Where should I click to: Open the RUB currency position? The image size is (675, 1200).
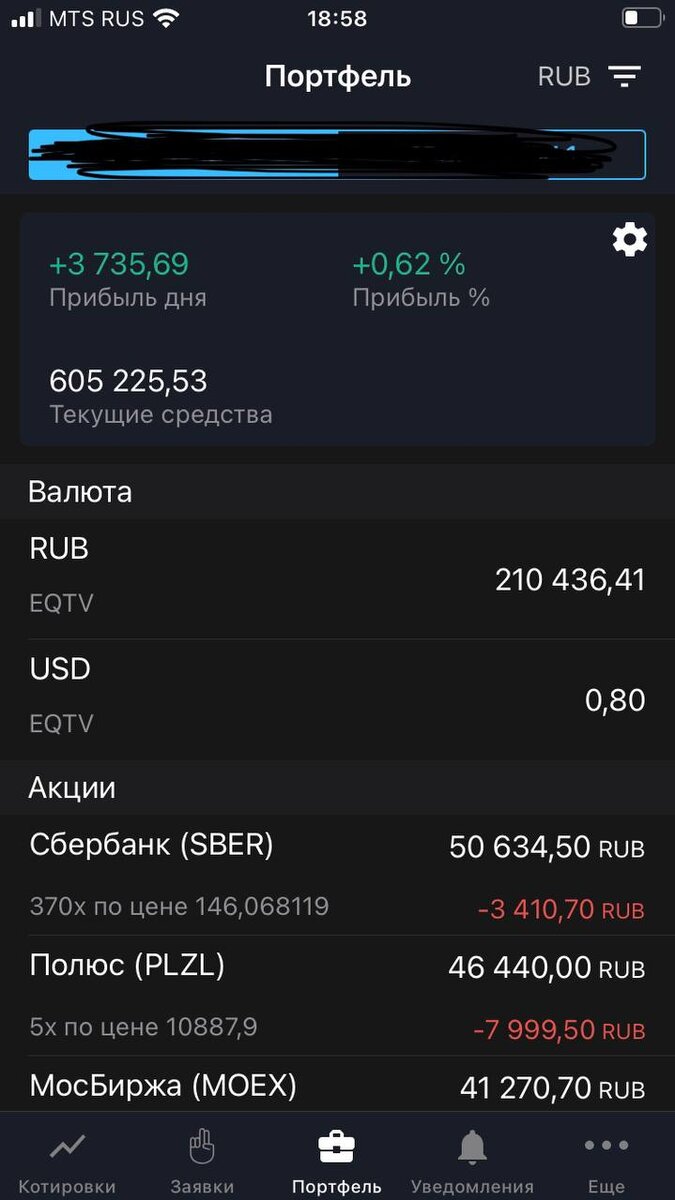tap(337, 579)
